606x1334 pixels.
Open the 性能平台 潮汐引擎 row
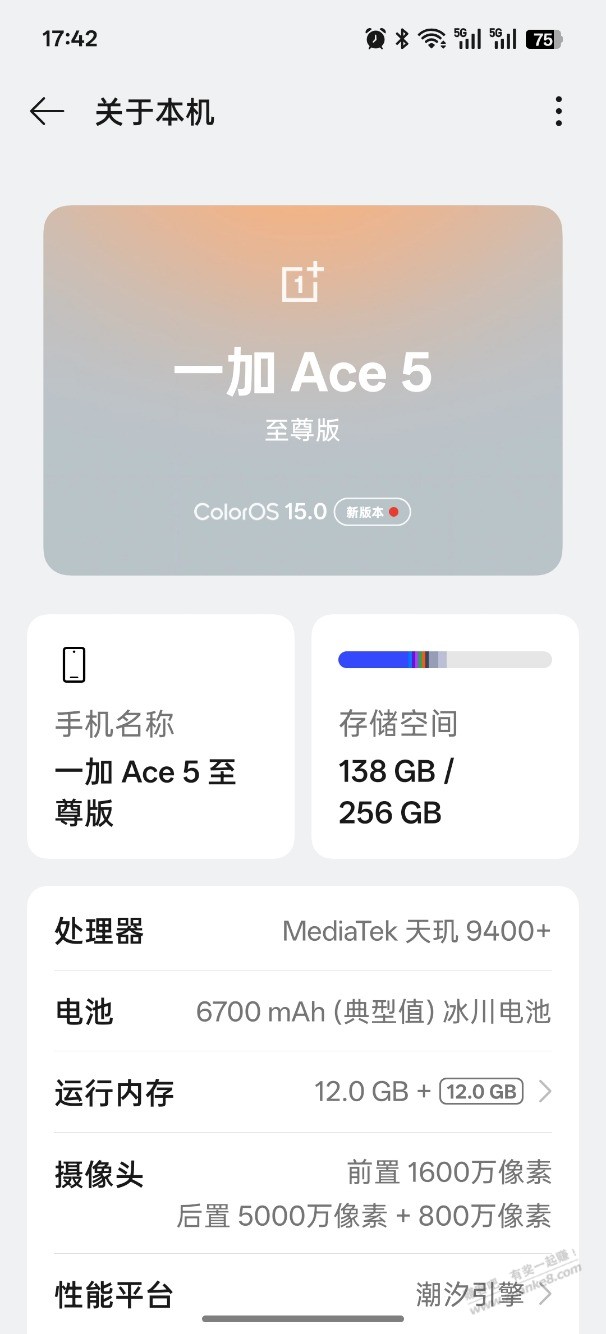(302, 1296)
